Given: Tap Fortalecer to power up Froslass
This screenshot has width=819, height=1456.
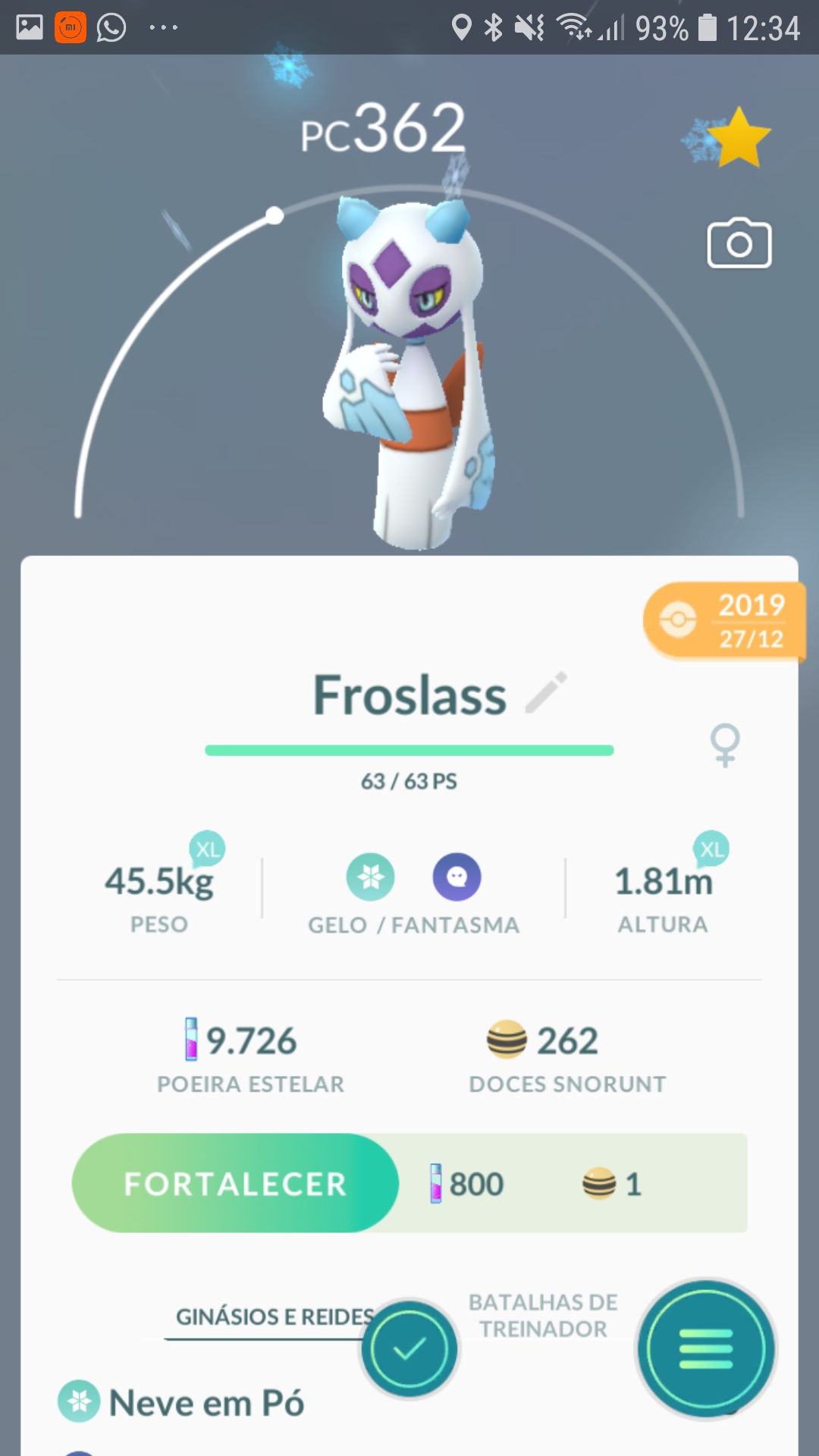Looking at the screenshot, I should point(235,1183).
